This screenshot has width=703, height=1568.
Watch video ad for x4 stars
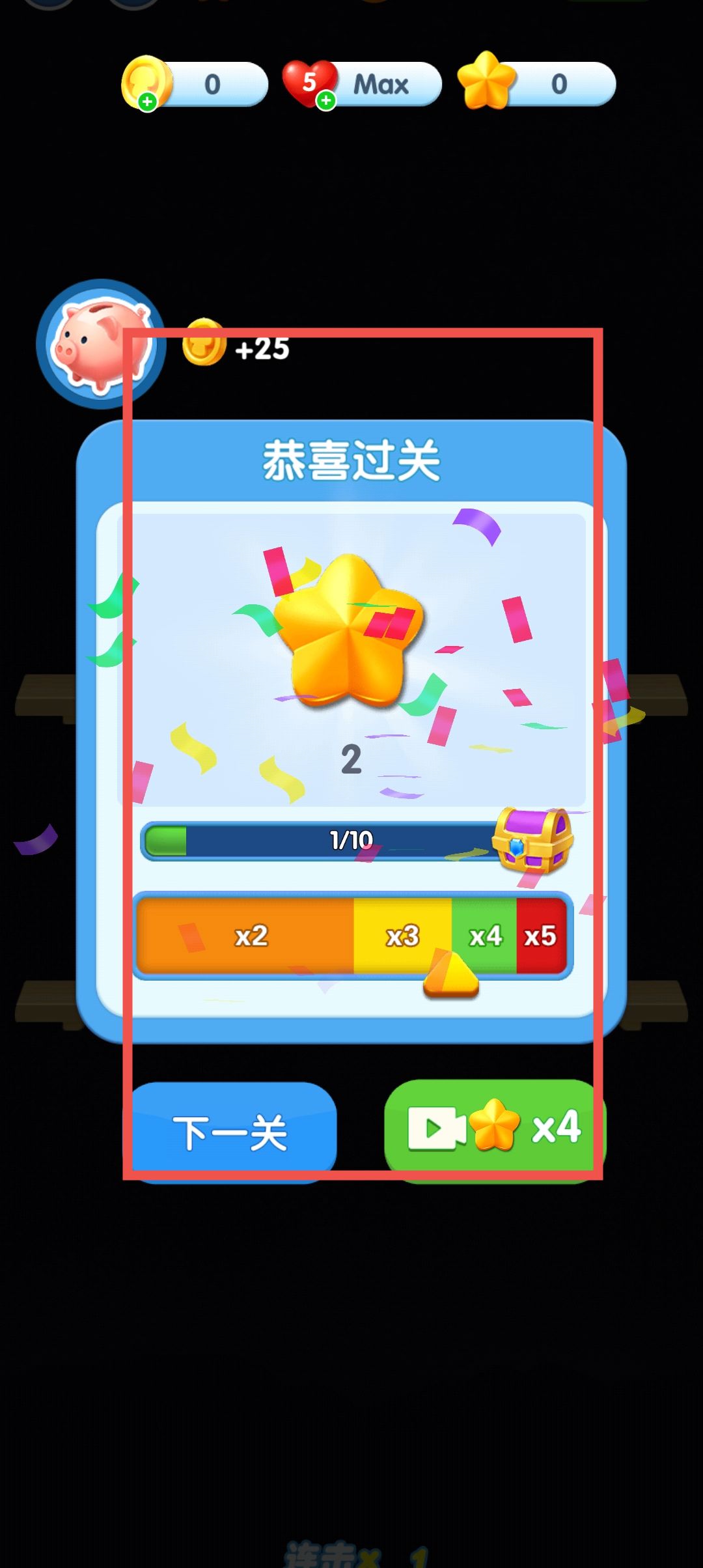pyautogui.click(x=495, y=1129)
